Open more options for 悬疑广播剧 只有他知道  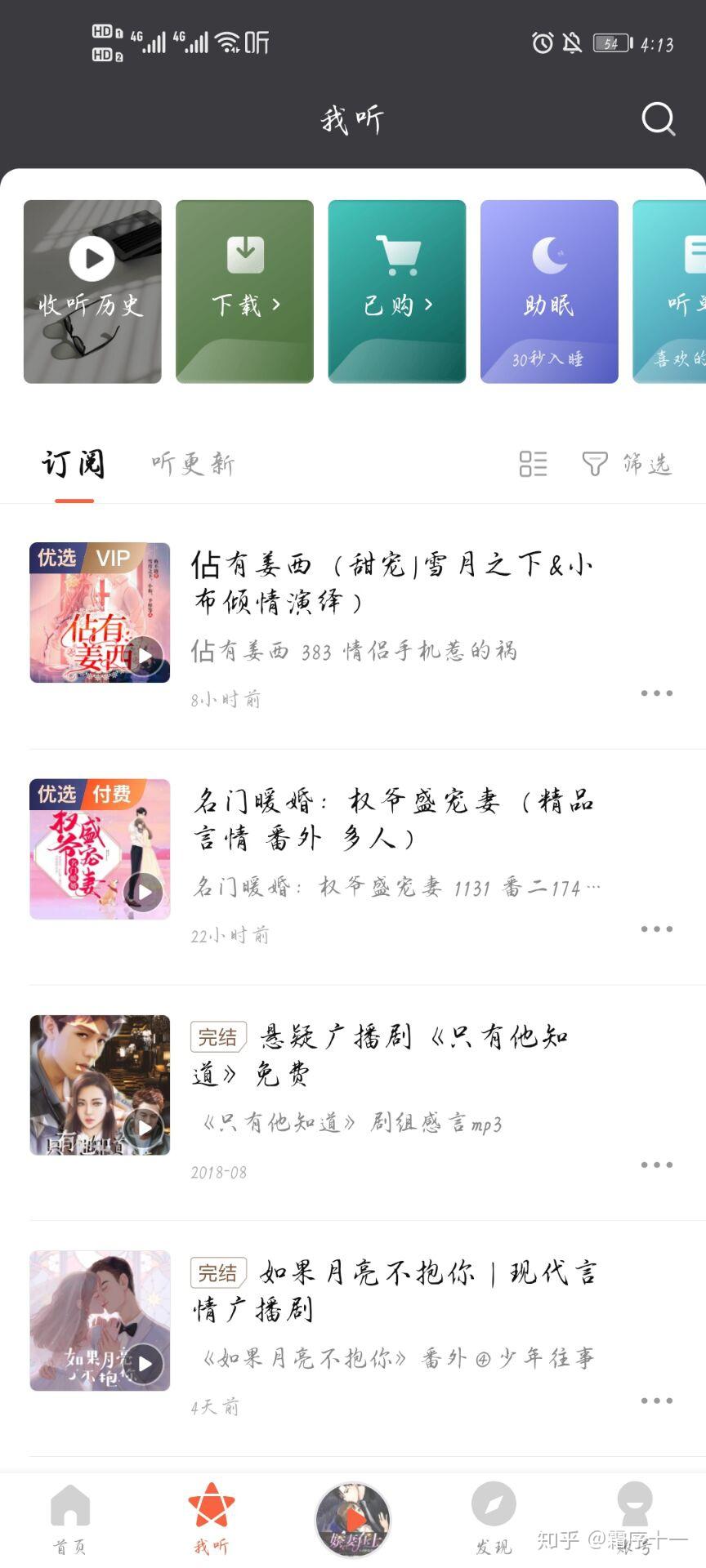[656, 1165]
